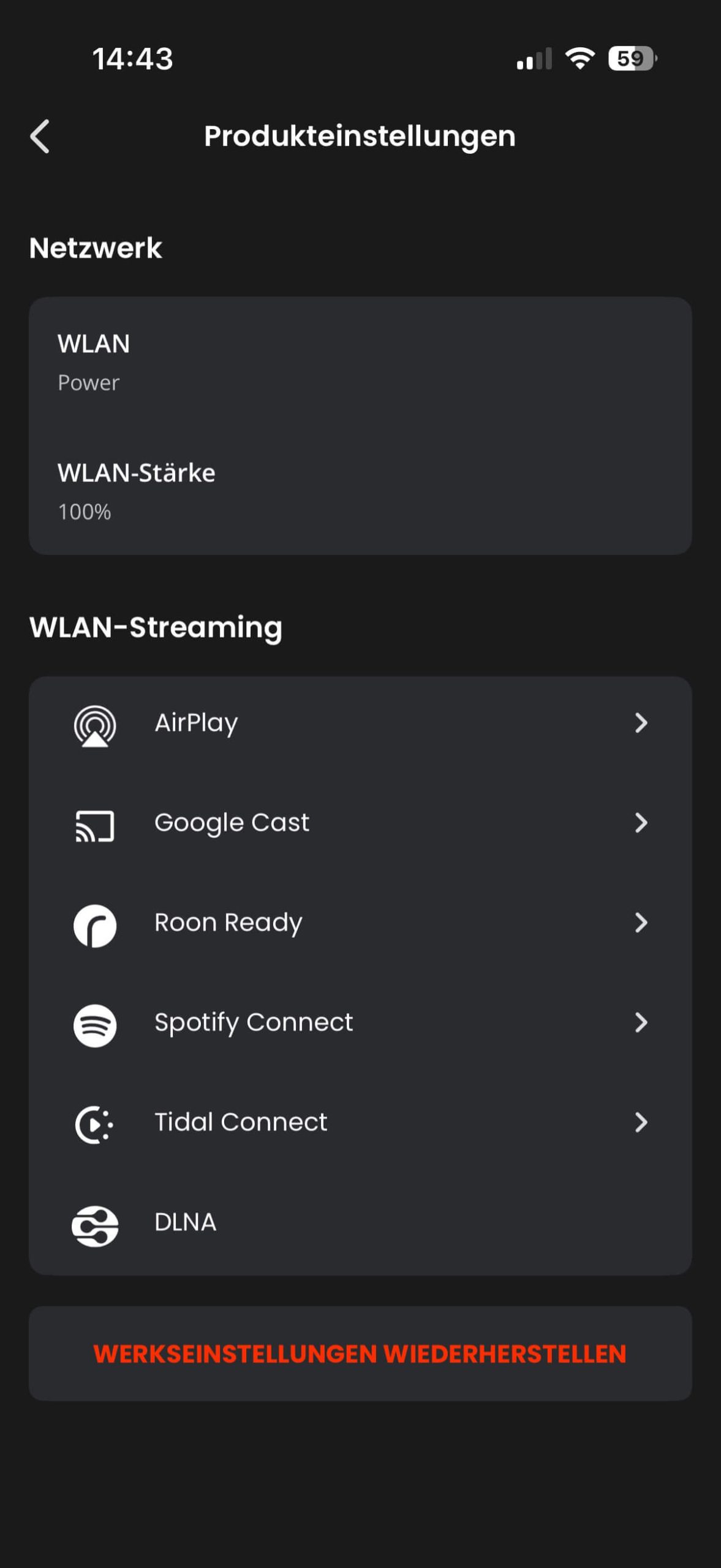The width and height of the screenshot is (721, 1568).
Task: Open Spotify Connect settings
Action: (x=360, y=1023)
